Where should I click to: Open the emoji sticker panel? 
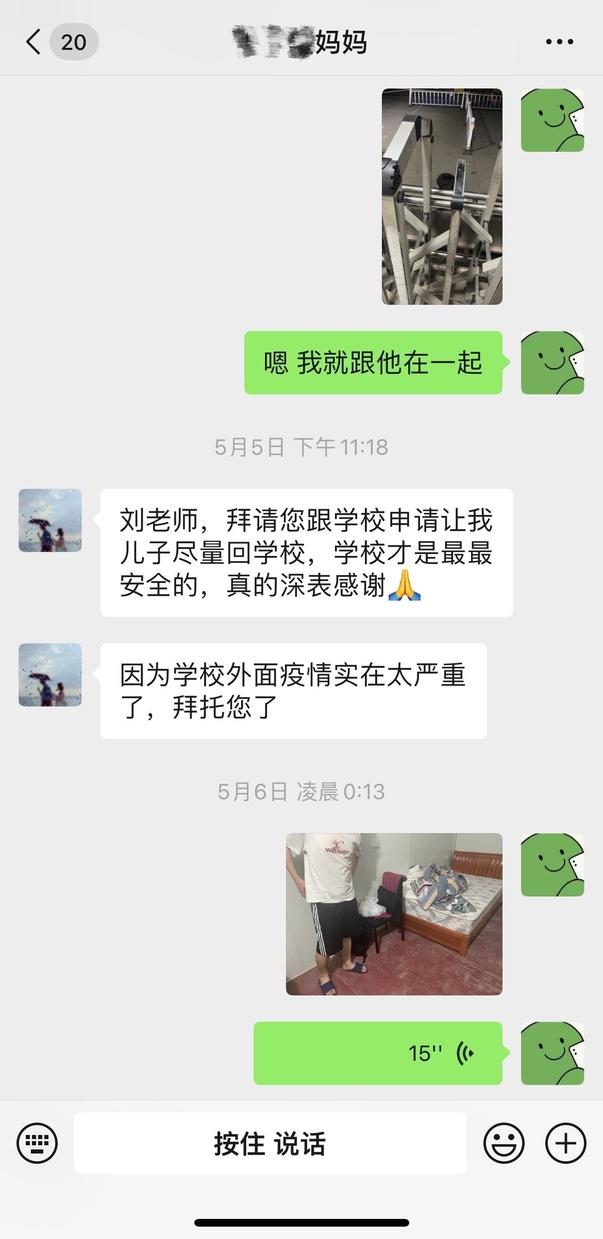pos(504,1143)
